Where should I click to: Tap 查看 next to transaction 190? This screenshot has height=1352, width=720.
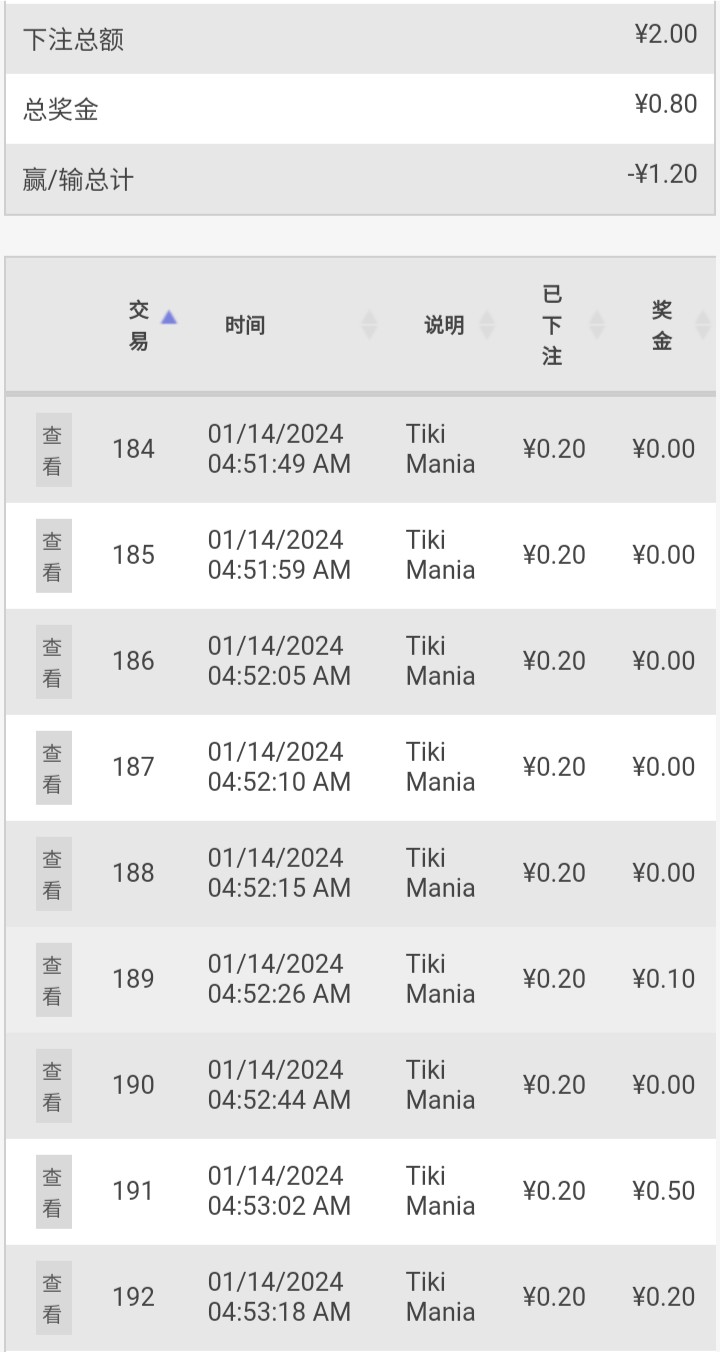click(53, 1086)
